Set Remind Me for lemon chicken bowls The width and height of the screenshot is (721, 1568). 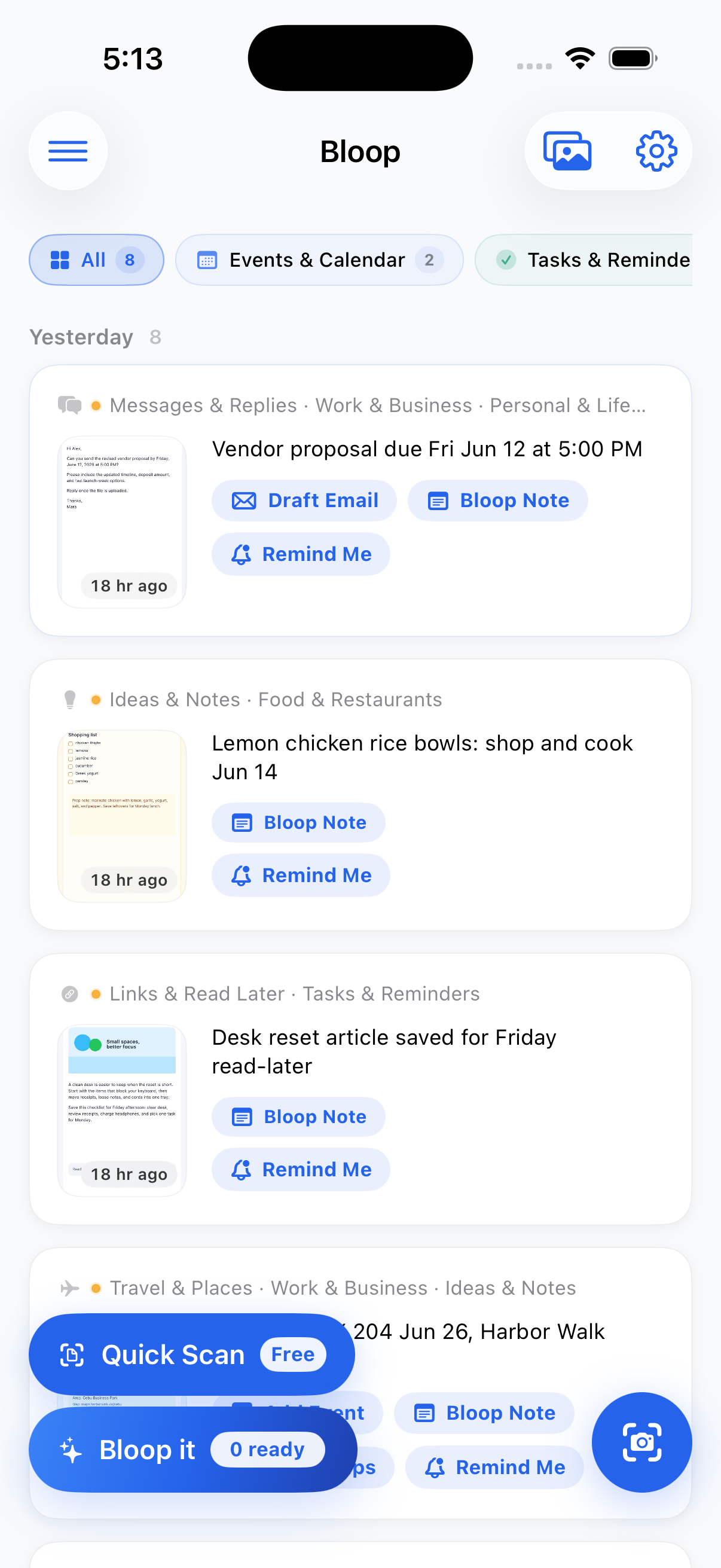tap(301, 875)
